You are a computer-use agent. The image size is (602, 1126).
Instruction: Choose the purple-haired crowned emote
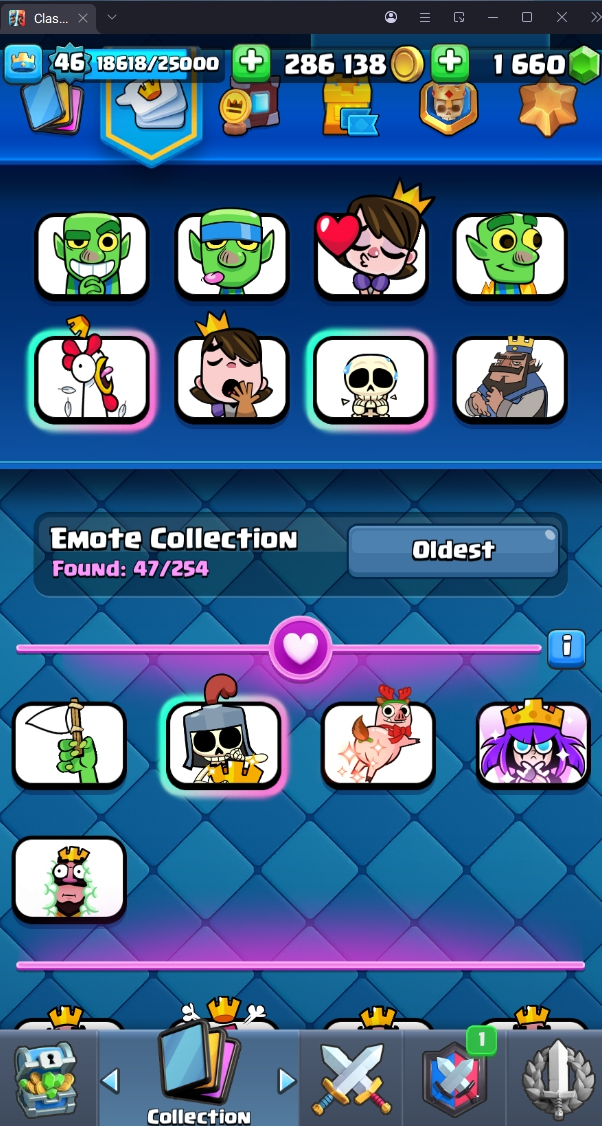click(533, 745)
